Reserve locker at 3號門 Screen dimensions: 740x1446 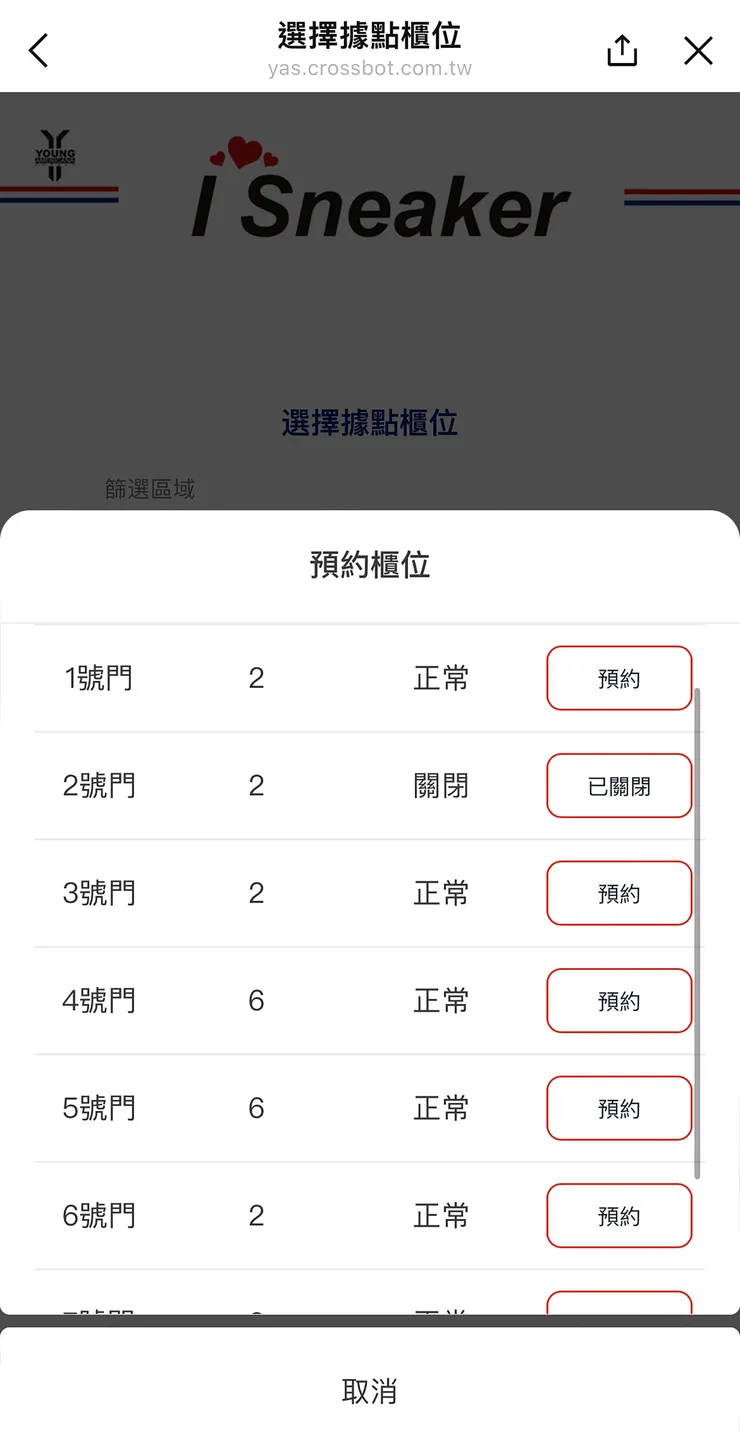(619, 893)
